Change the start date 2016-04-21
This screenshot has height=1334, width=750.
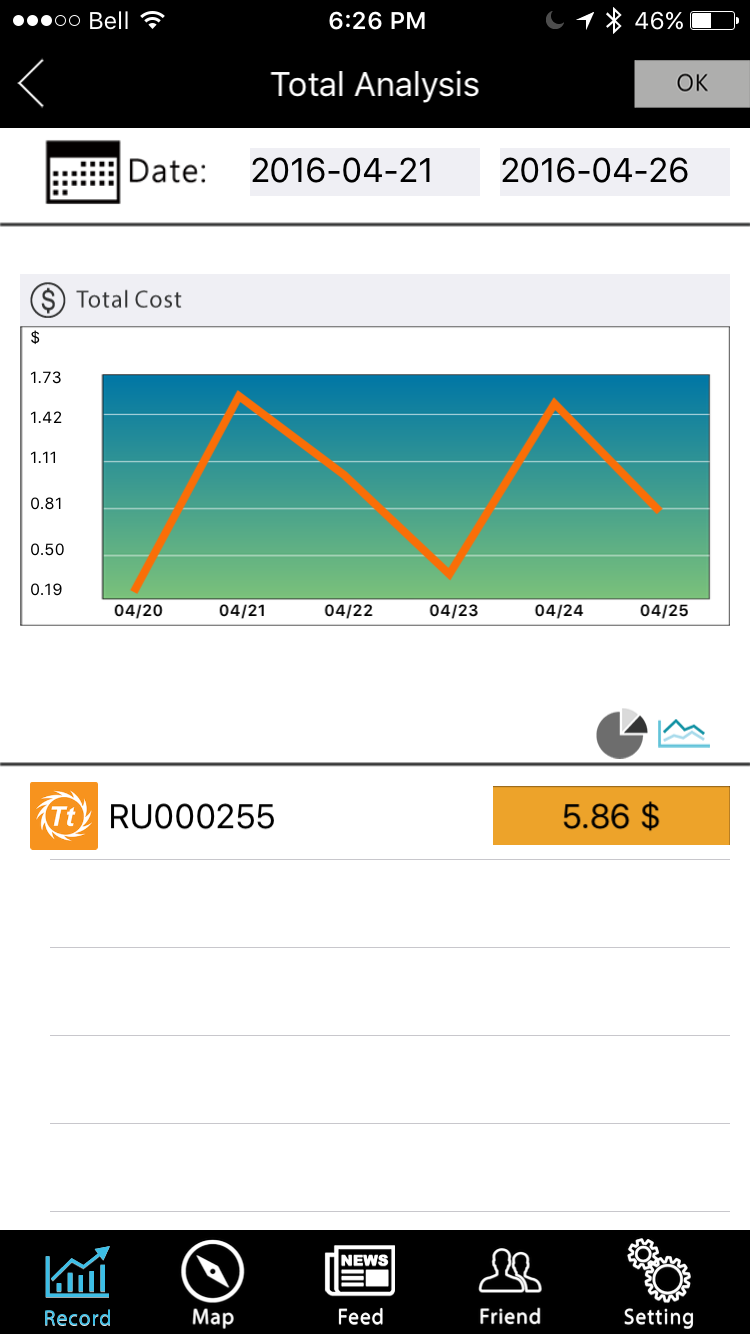point(364,171)
